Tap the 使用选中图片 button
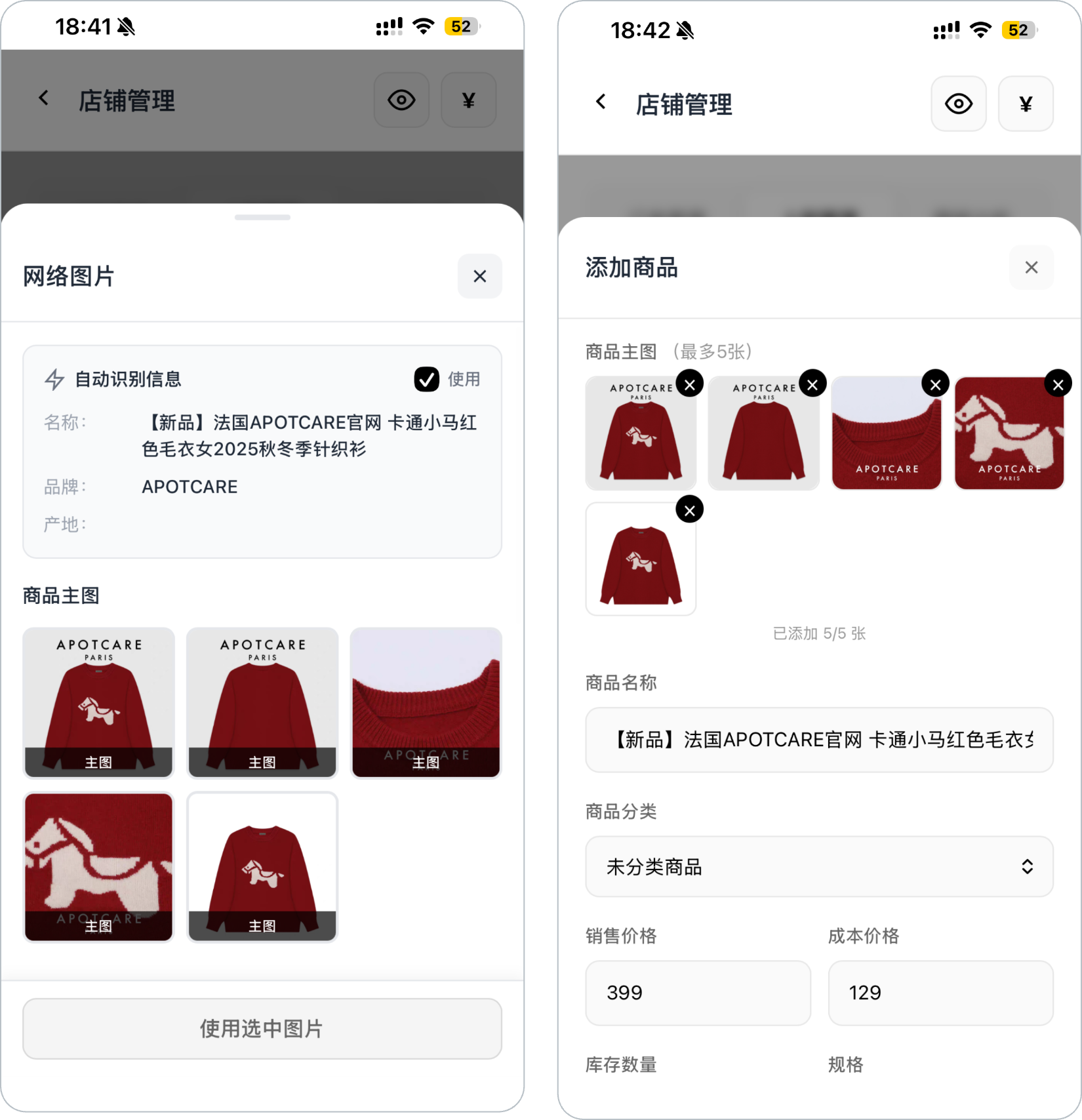 [262, 1028]
